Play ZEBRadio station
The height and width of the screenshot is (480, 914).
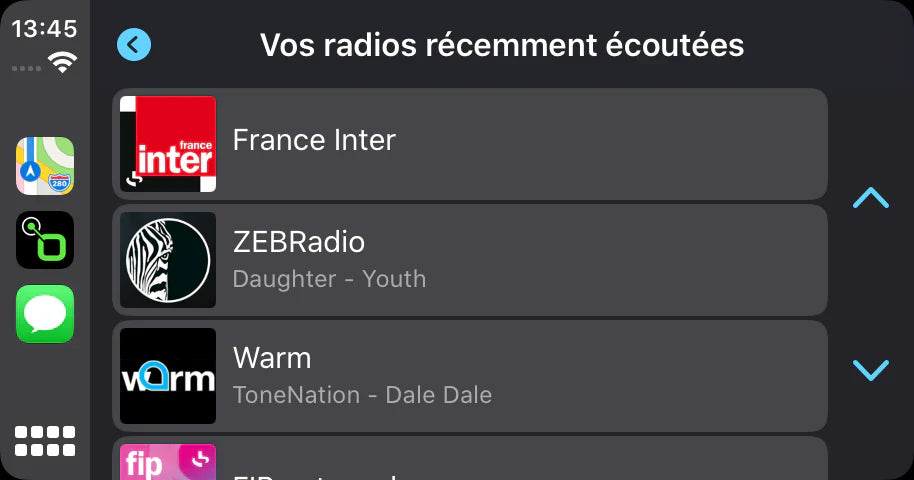click(470, 260)
